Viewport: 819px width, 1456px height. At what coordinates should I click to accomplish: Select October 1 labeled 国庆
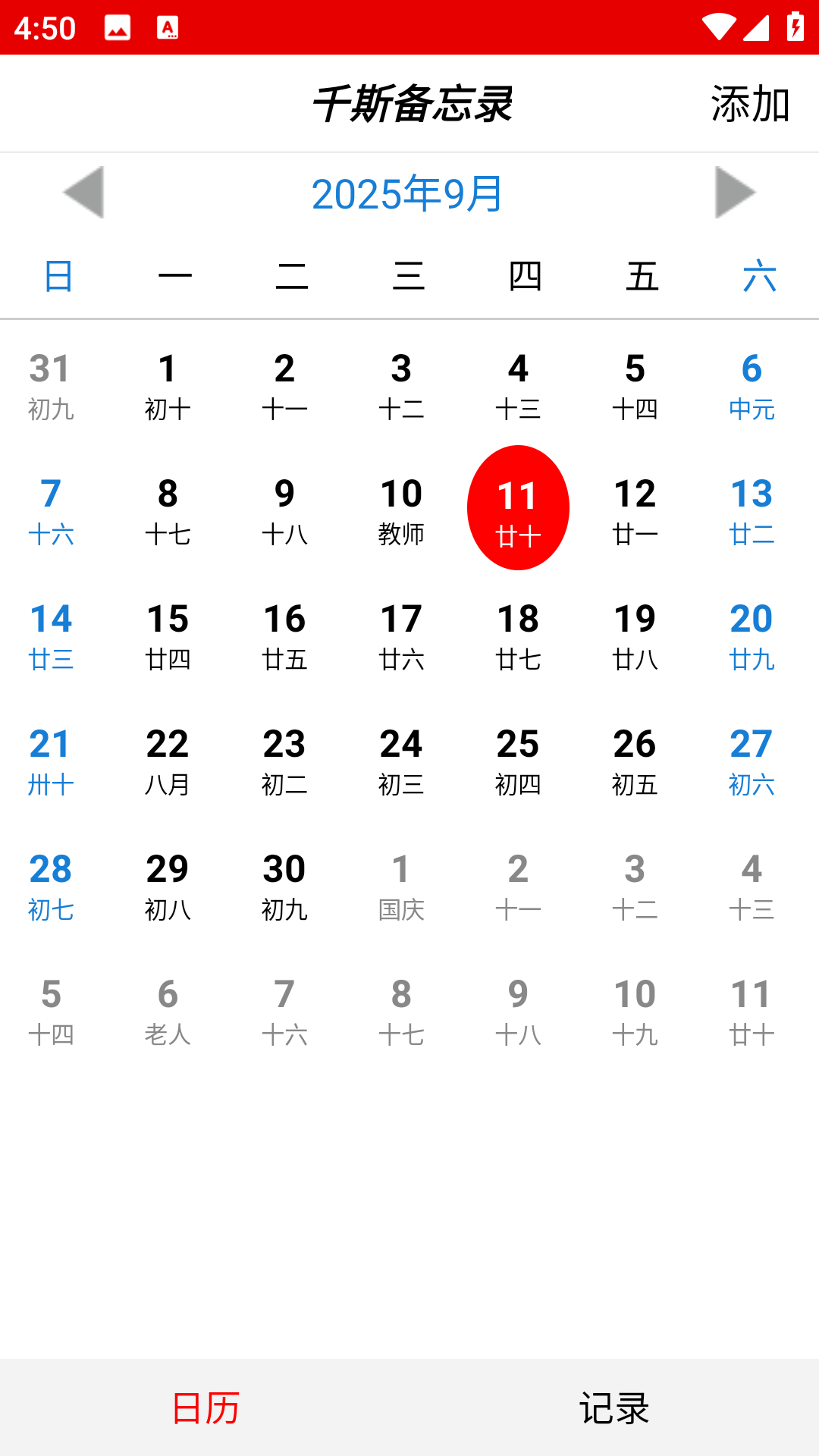click(401, 886)
